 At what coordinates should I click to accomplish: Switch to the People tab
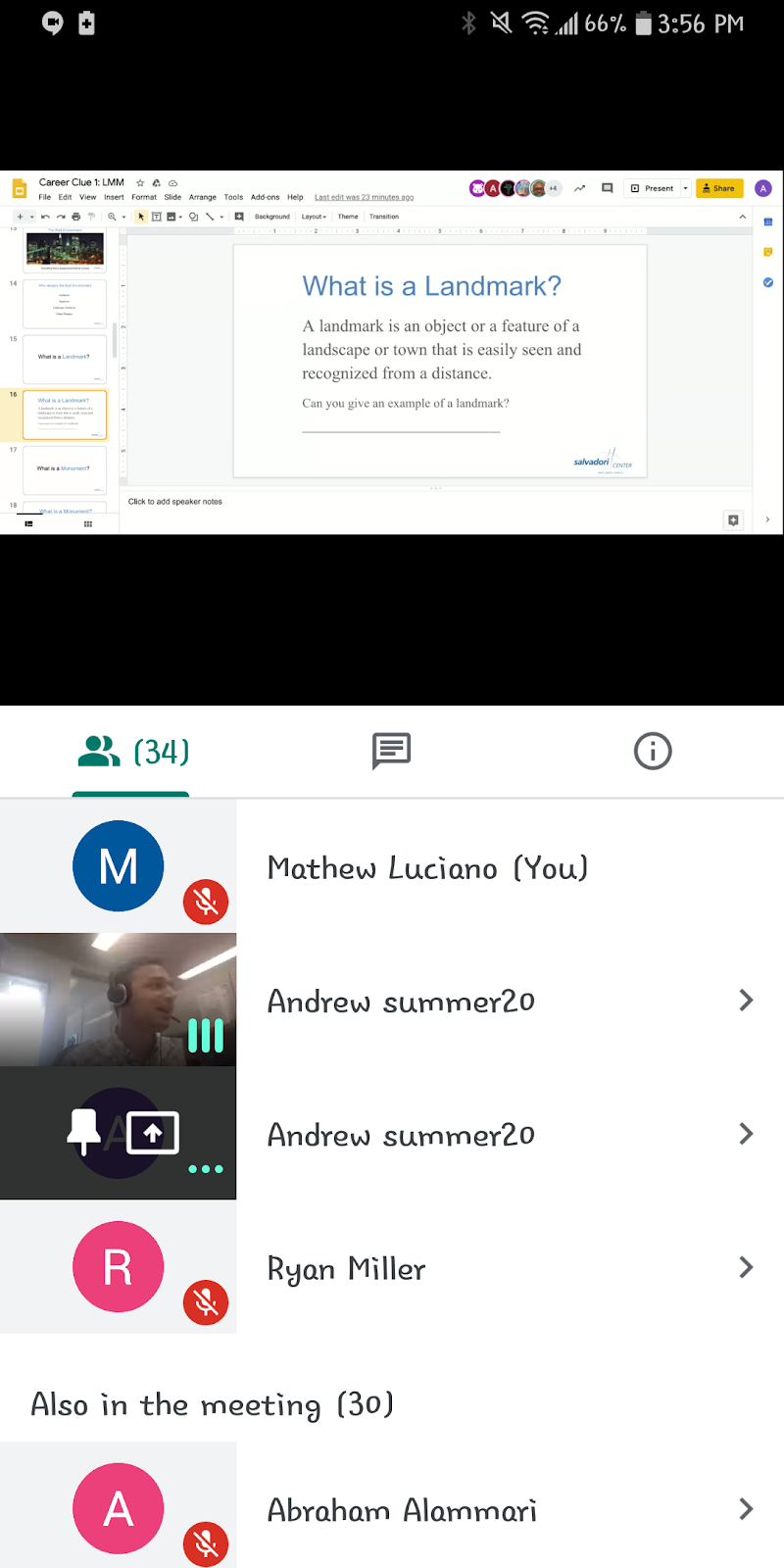pos(131,752)
